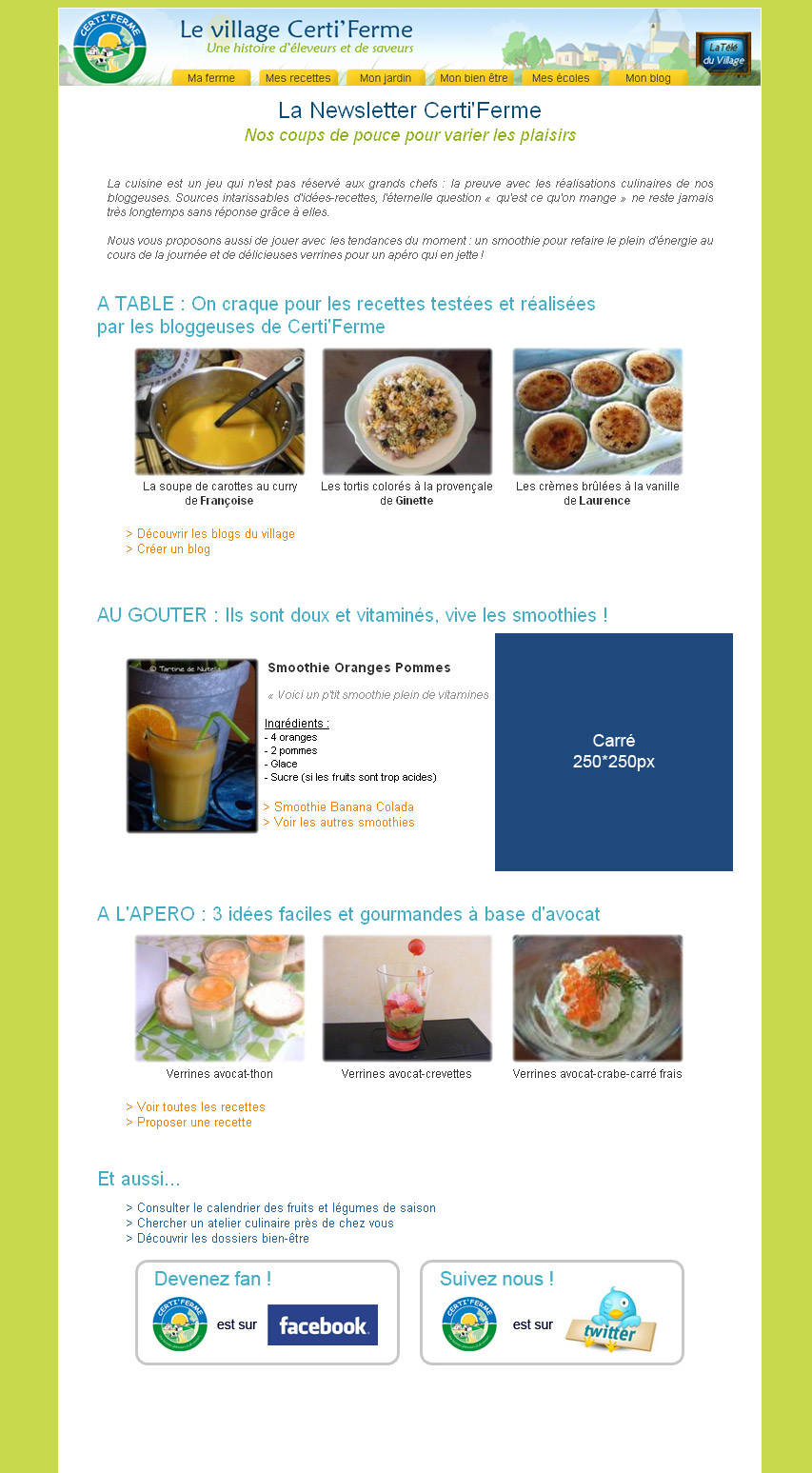Follow the Créer un blog link

point(168,549)
